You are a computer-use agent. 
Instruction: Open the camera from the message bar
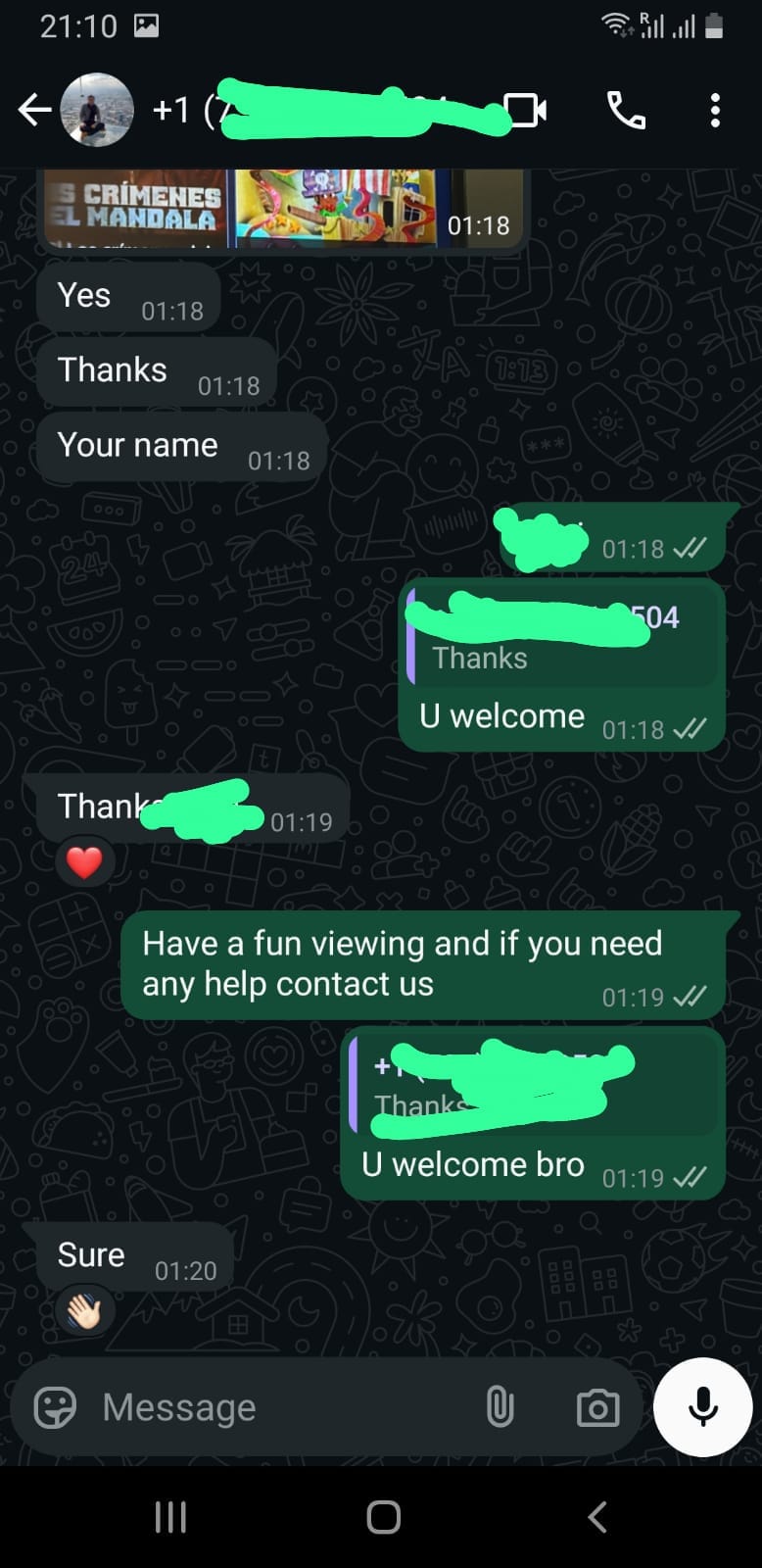coord(597,1408)
